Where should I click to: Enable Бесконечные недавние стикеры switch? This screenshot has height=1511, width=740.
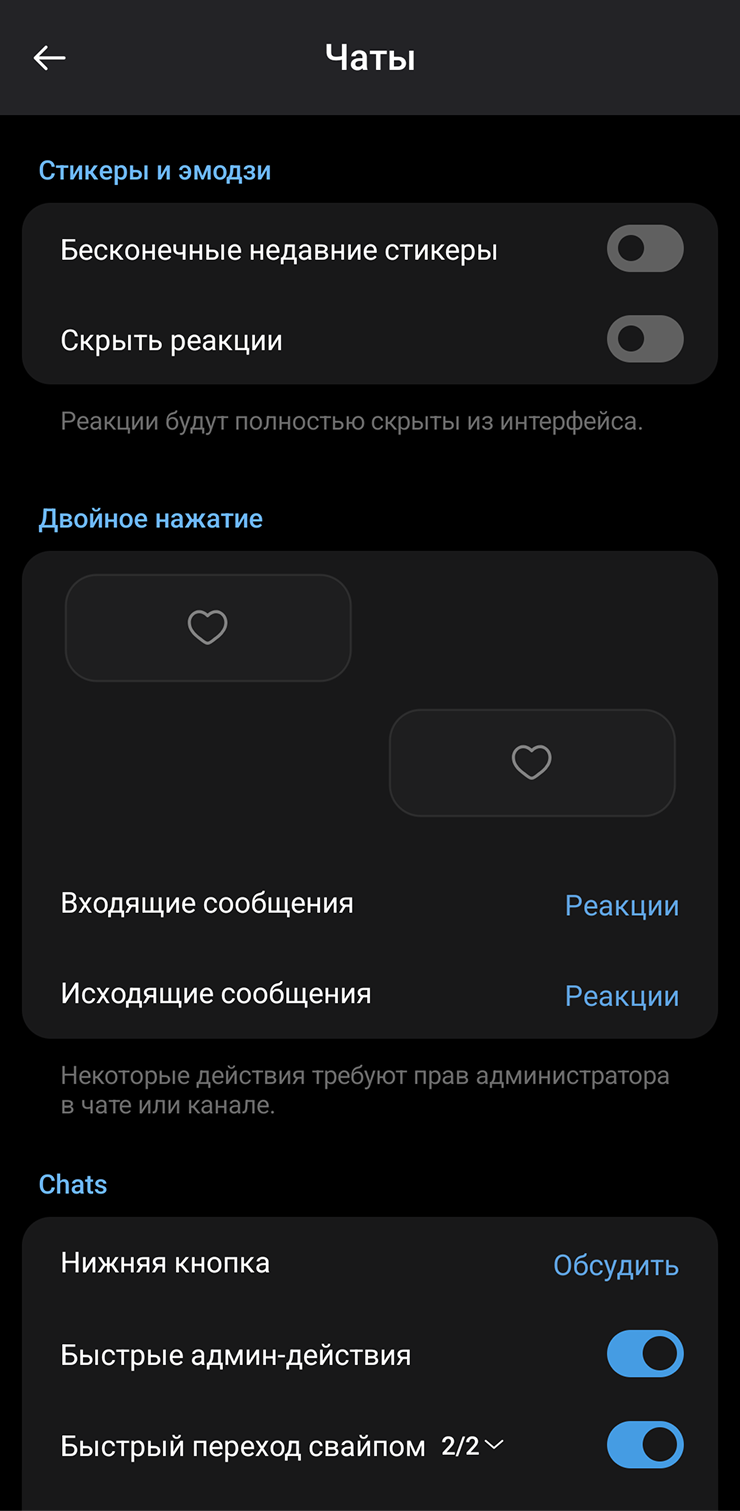pyautogui.click(x=644, y=249)
